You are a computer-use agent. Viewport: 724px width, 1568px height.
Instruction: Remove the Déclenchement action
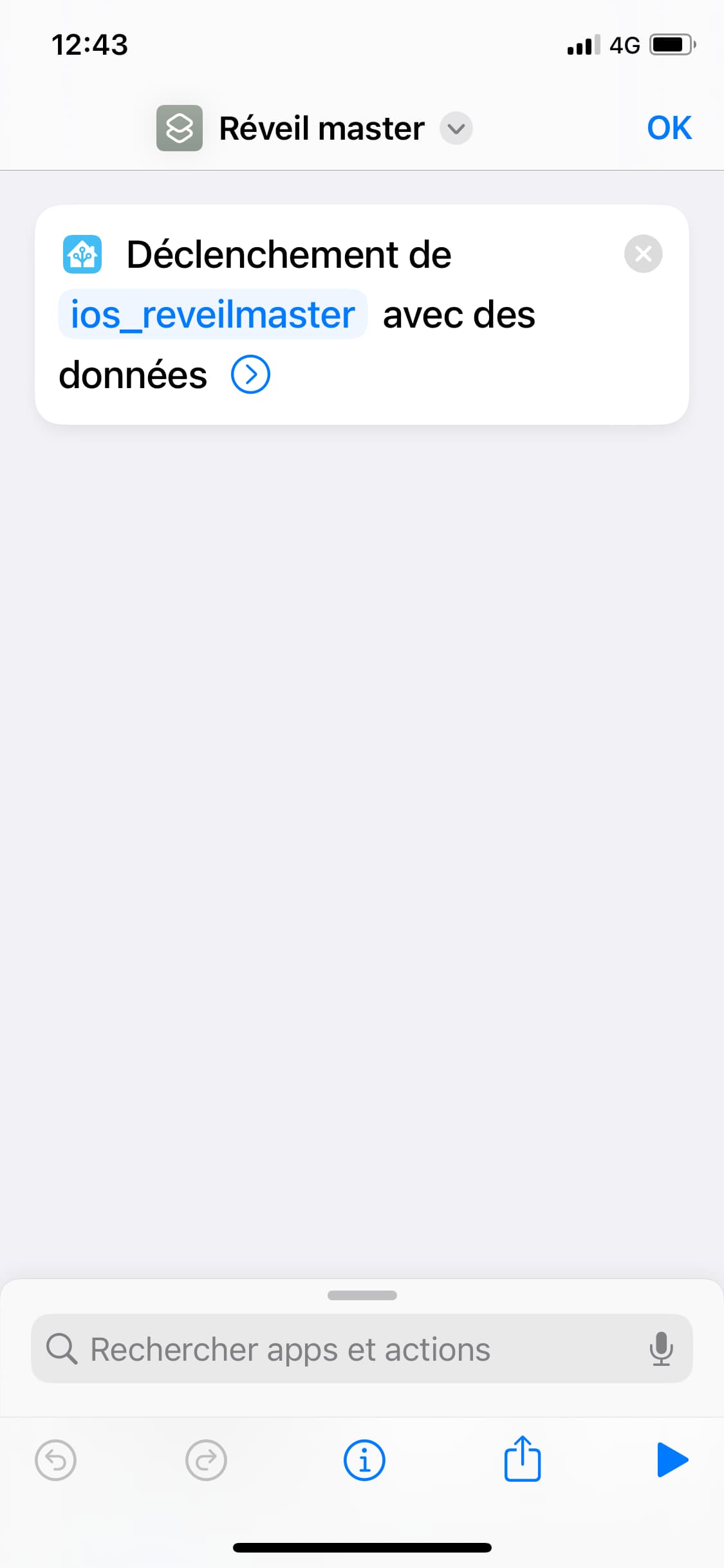tap(643, 254)
